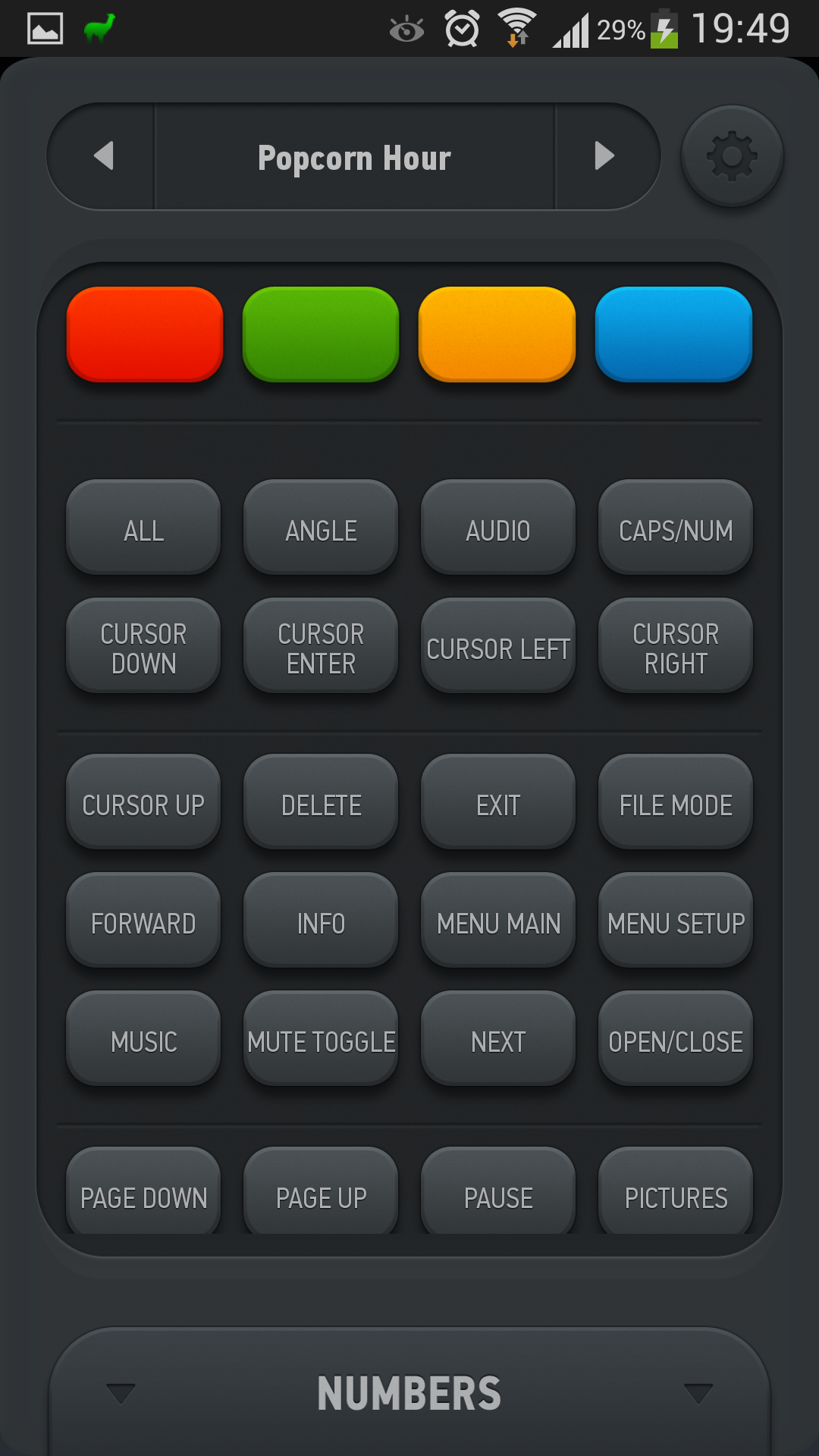Open MENU SETUP
Screen dimensions: 819x1456
tap(676, 923)
